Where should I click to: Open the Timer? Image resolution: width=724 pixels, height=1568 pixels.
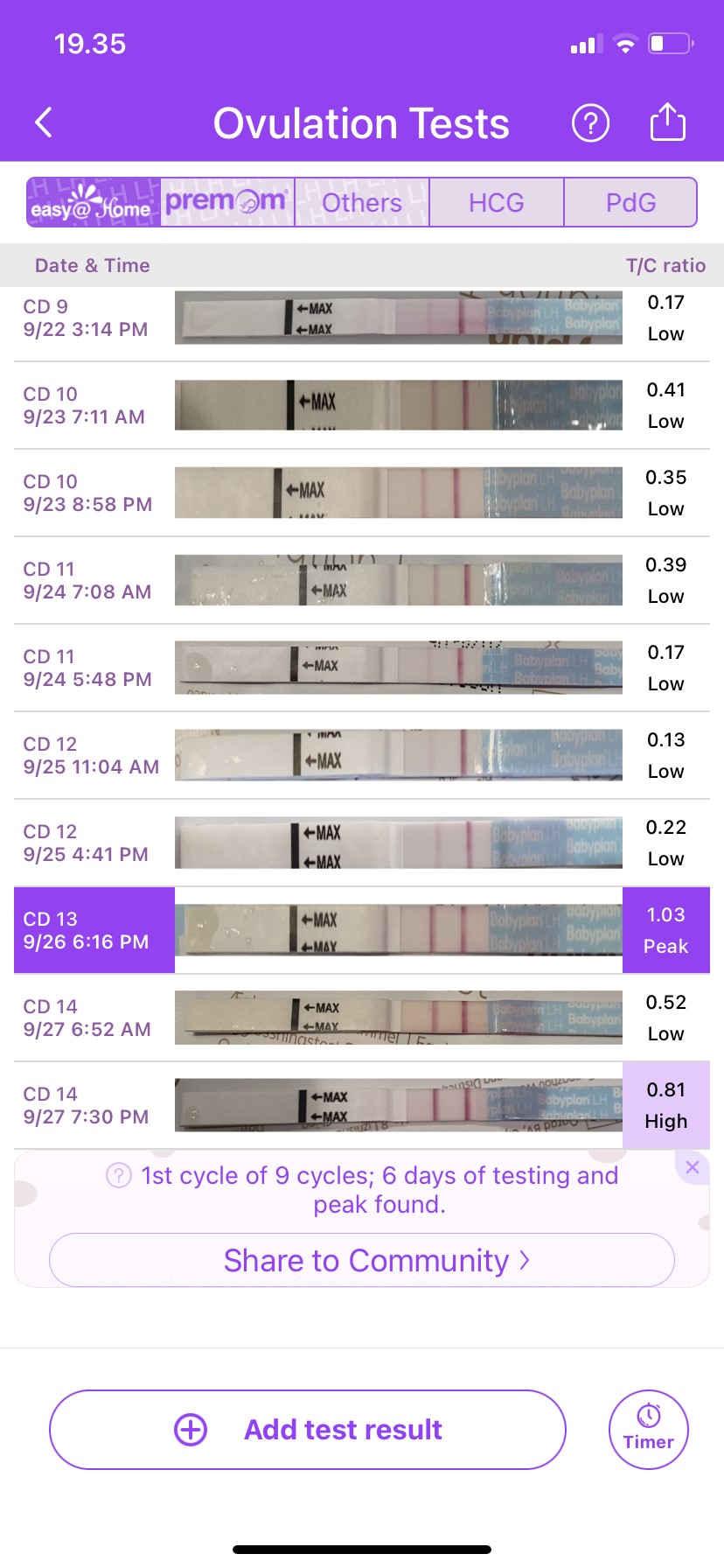[x=649, y=1430]
